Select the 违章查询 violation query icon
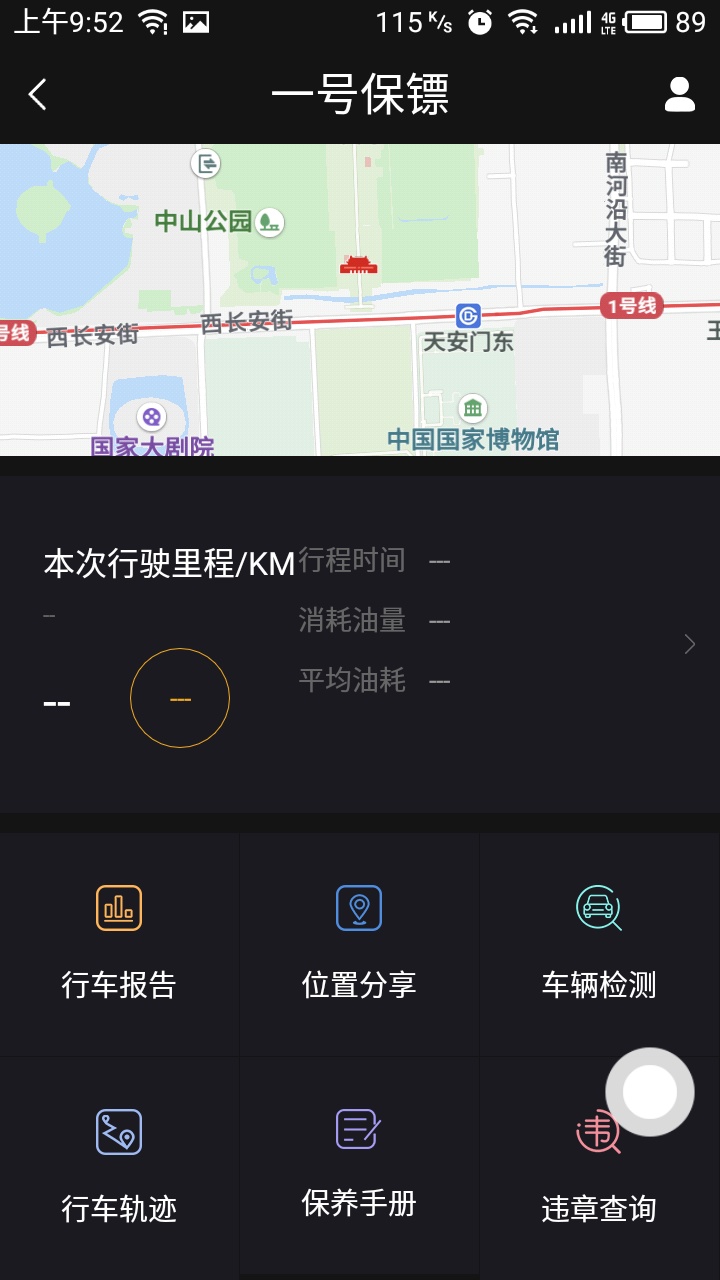 [x=600, y=1133]
